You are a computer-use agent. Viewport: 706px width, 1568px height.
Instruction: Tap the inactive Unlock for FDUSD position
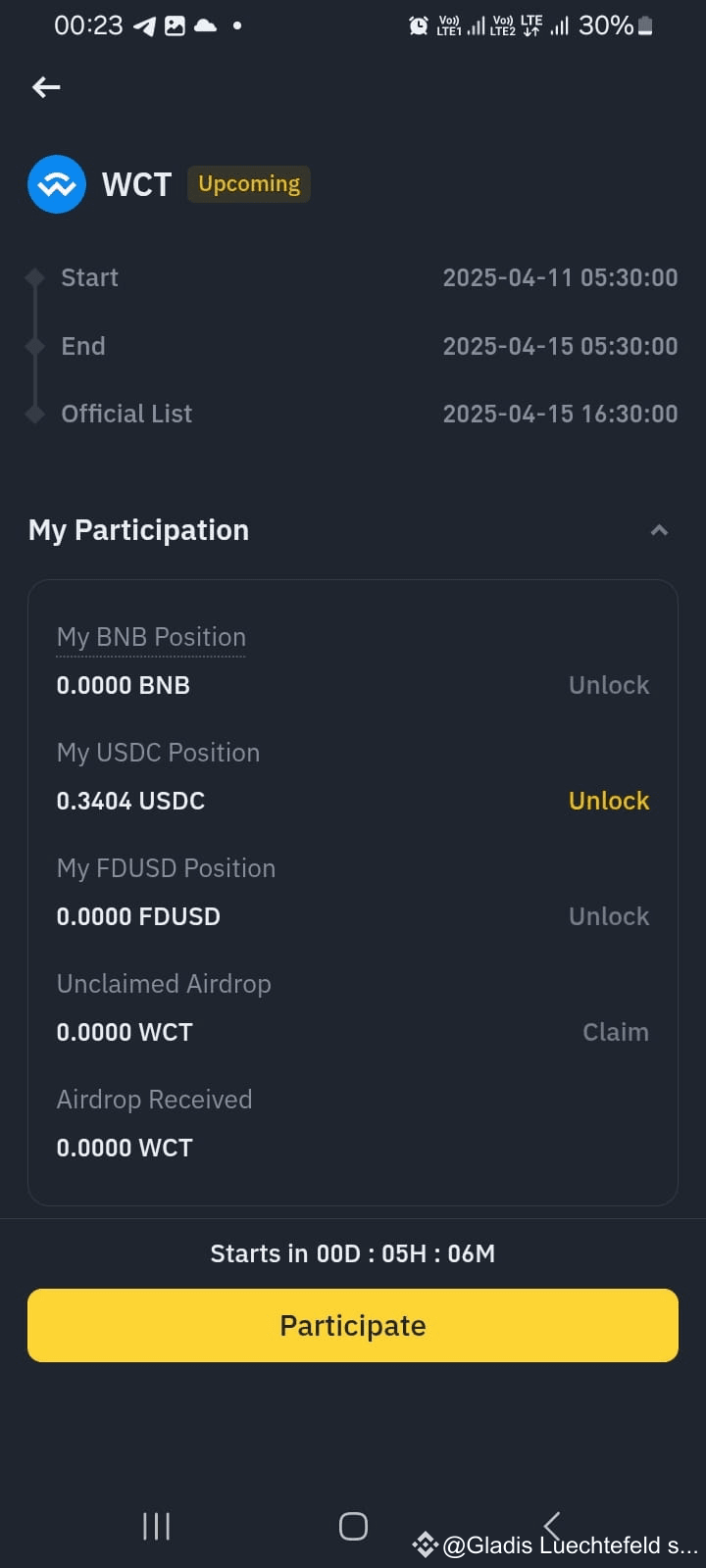608,916
